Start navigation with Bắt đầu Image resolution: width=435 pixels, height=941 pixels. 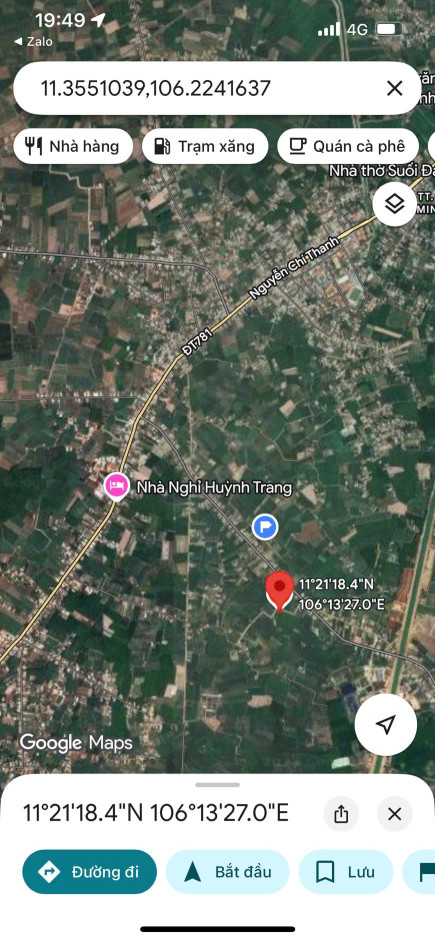click(227, 871)
